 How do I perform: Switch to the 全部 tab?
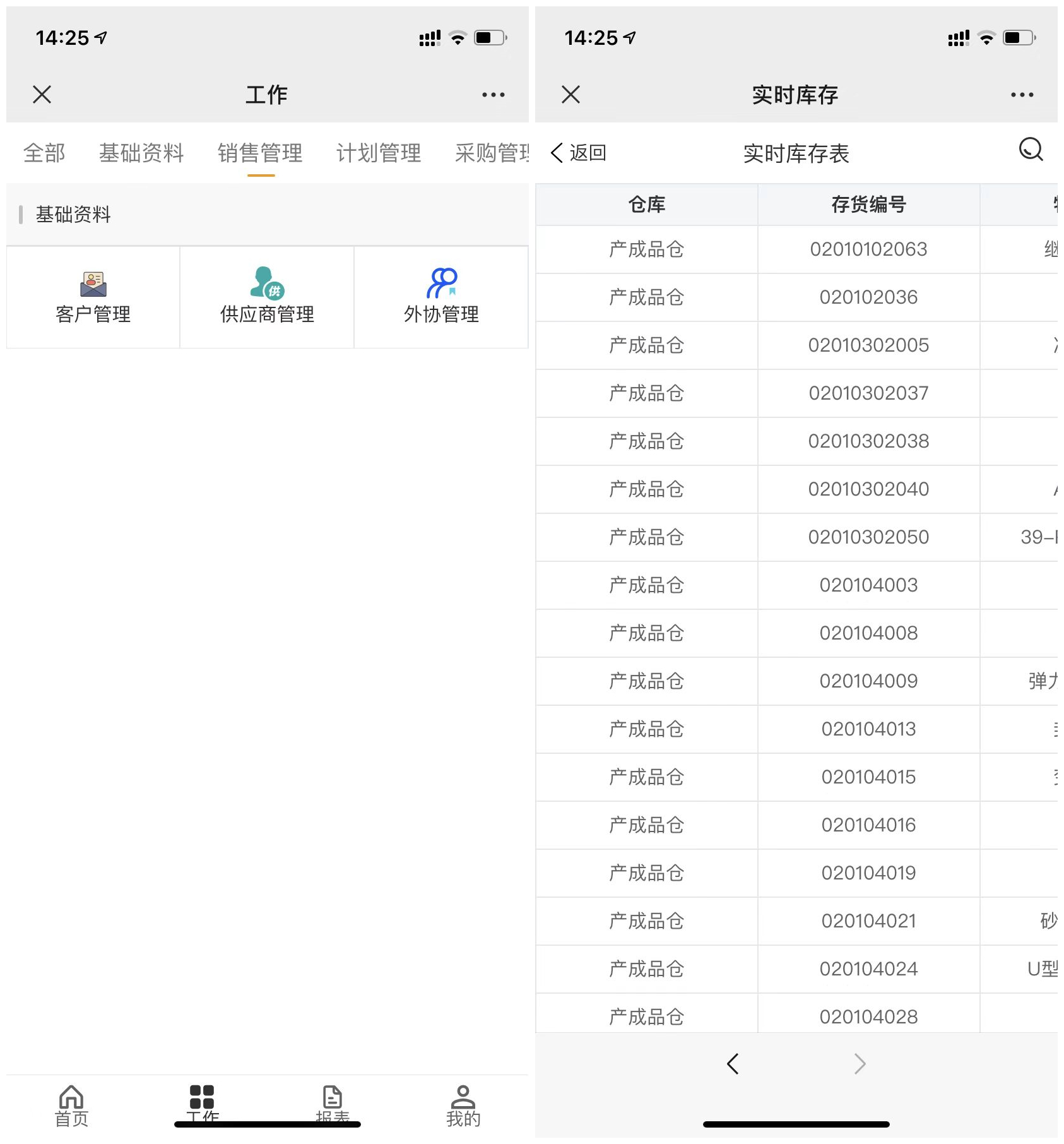click(44, 153)
